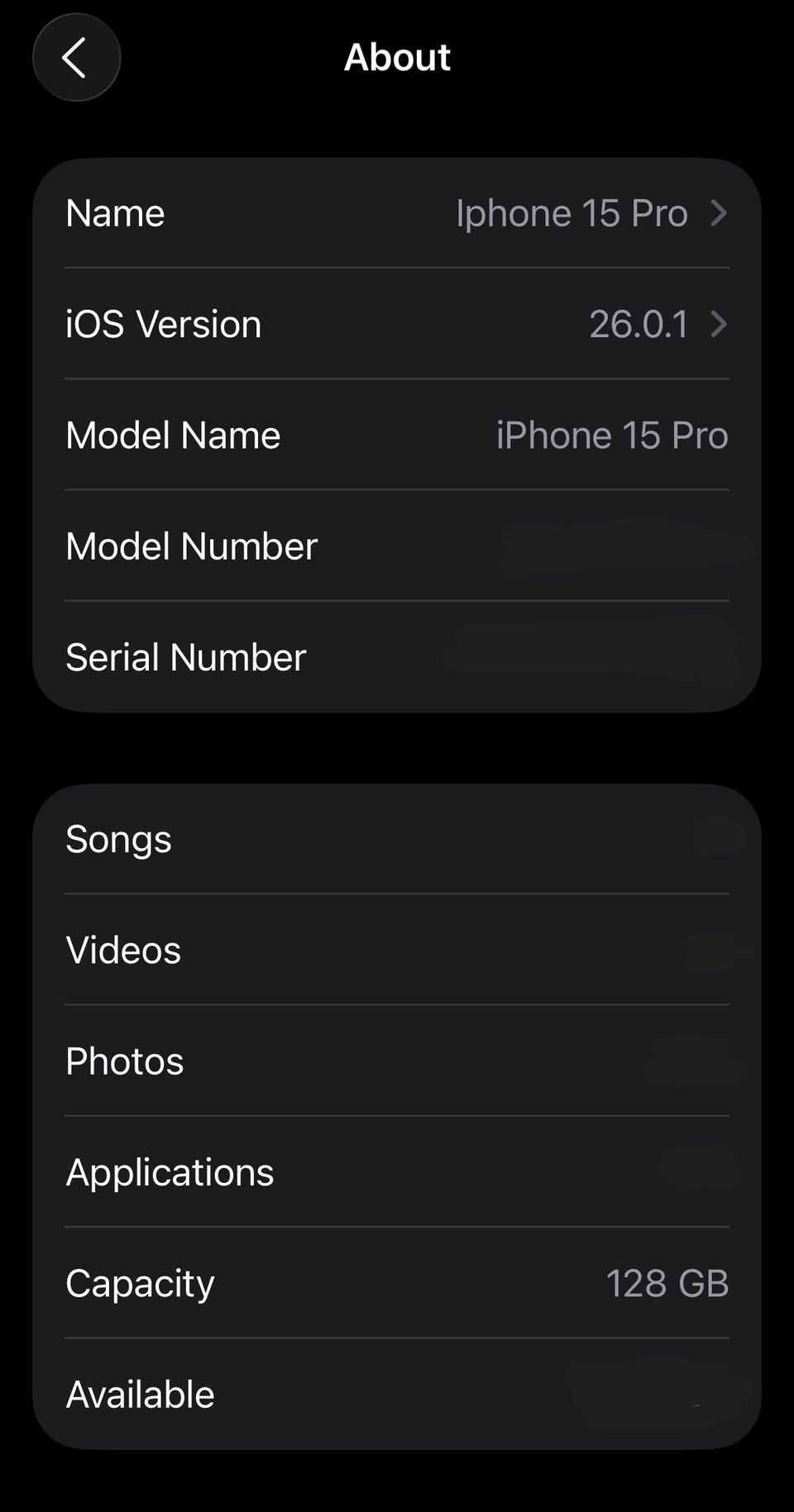Image resolution: width=794 pixels, height=1512 pixels.
Task: Open the Name row to rename device
Action: [x=397, y=213]
